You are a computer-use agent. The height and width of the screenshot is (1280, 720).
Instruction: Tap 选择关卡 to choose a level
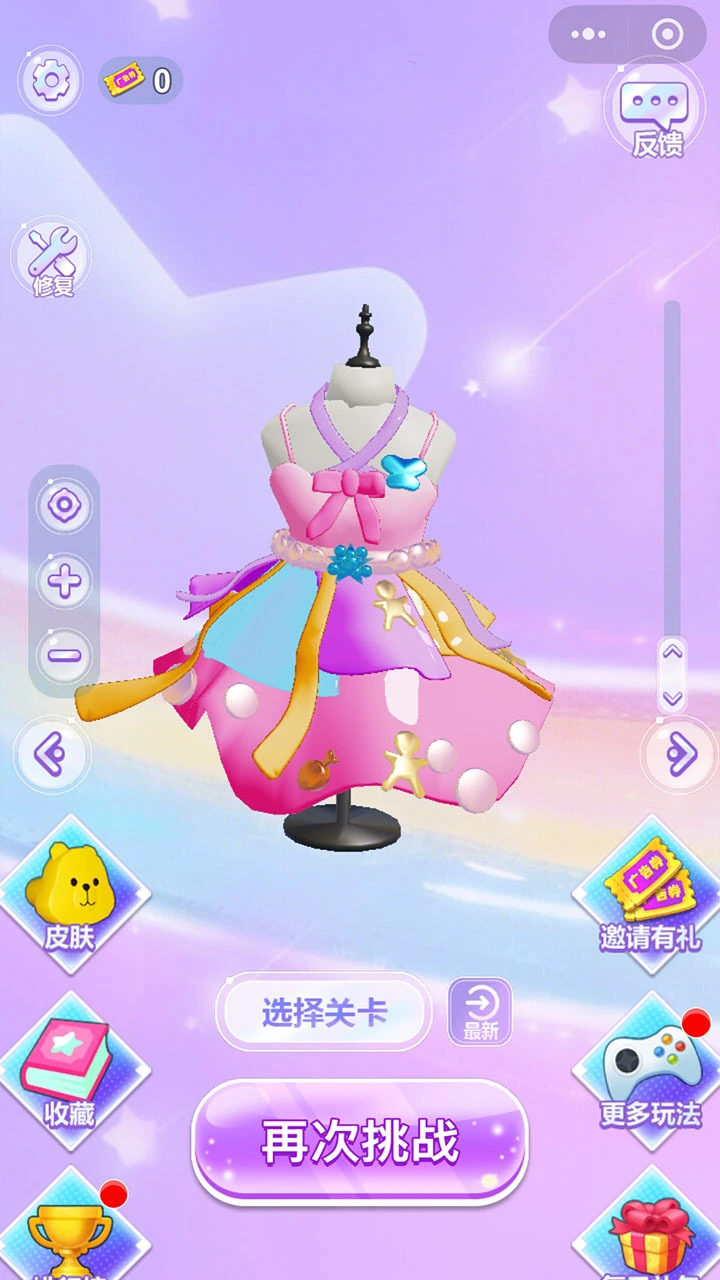coord(324,1012)
